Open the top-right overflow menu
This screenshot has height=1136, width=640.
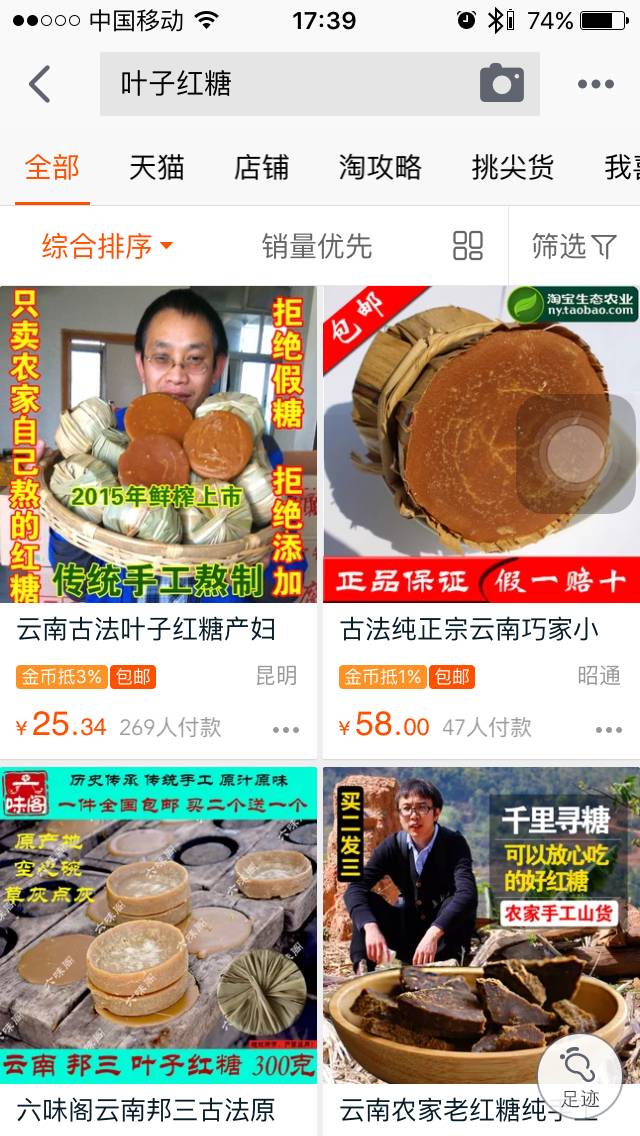pyautogui.click(x=595, y=84)
